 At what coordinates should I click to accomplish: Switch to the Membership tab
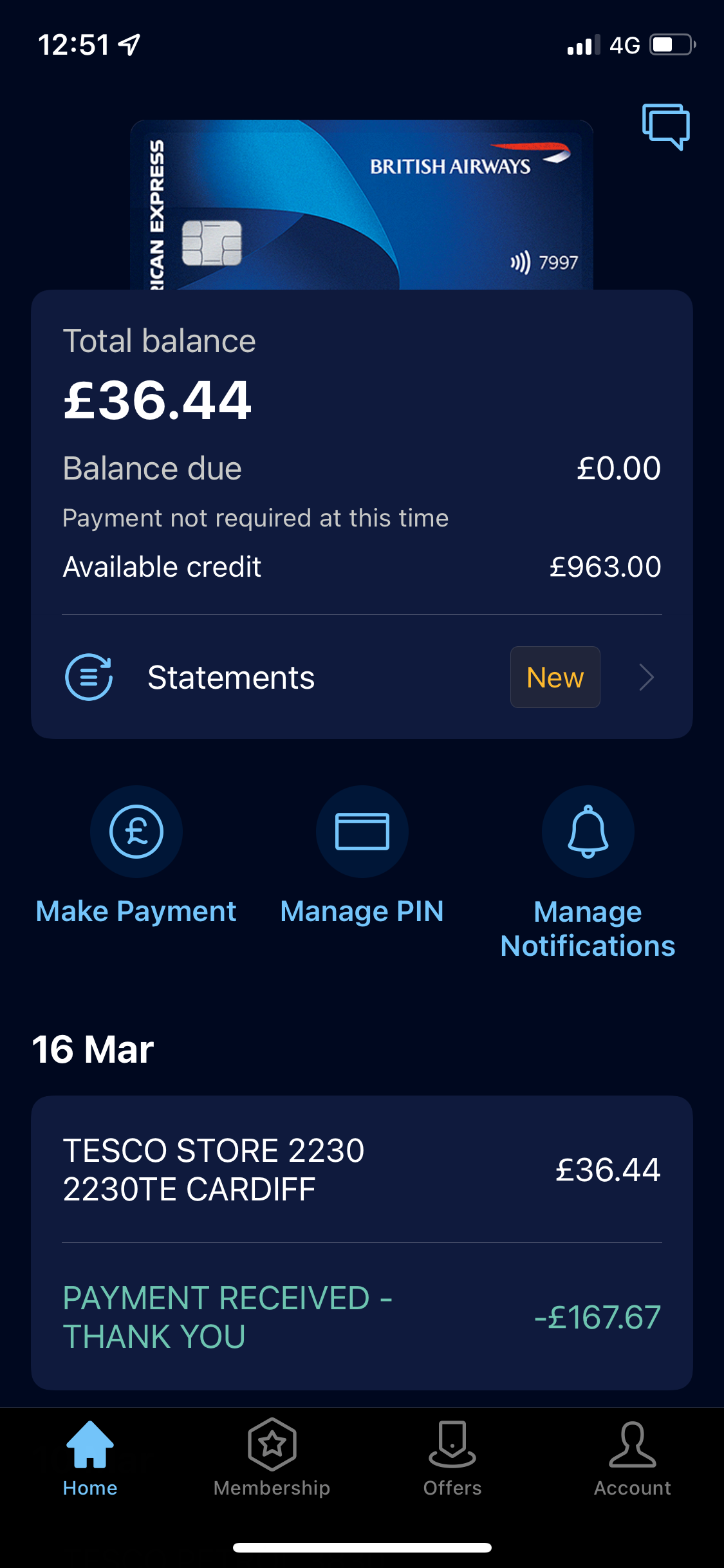(272, 1458)
